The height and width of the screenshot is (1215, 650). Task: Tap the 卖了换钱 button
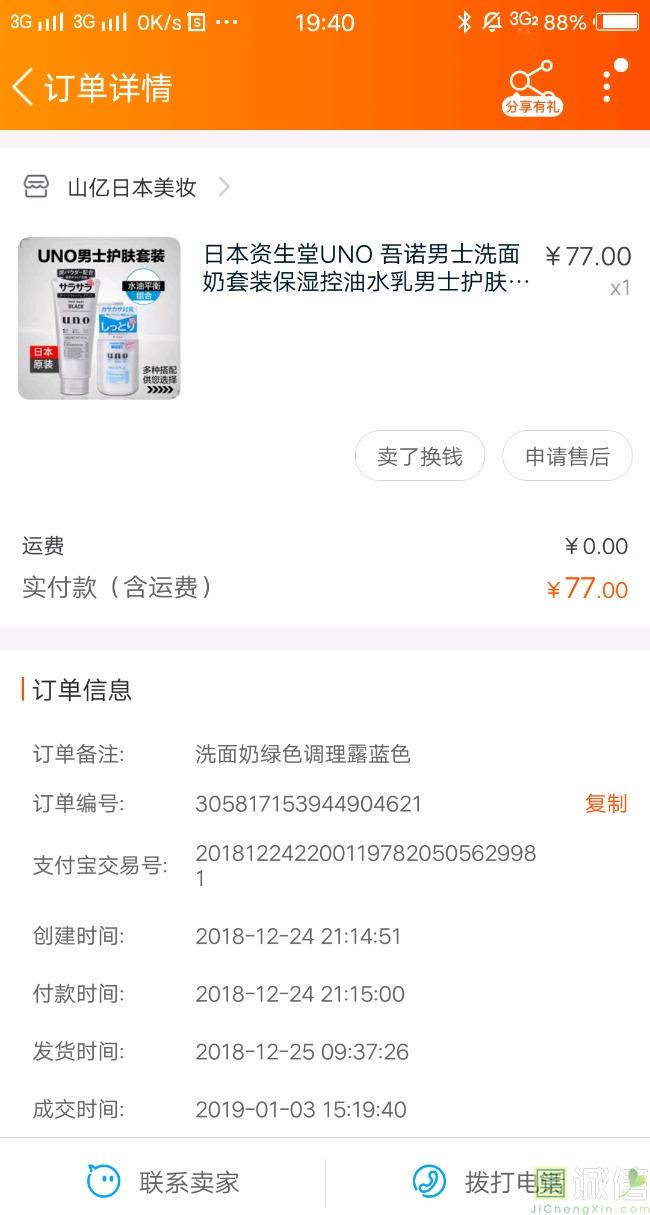(420, 457)
